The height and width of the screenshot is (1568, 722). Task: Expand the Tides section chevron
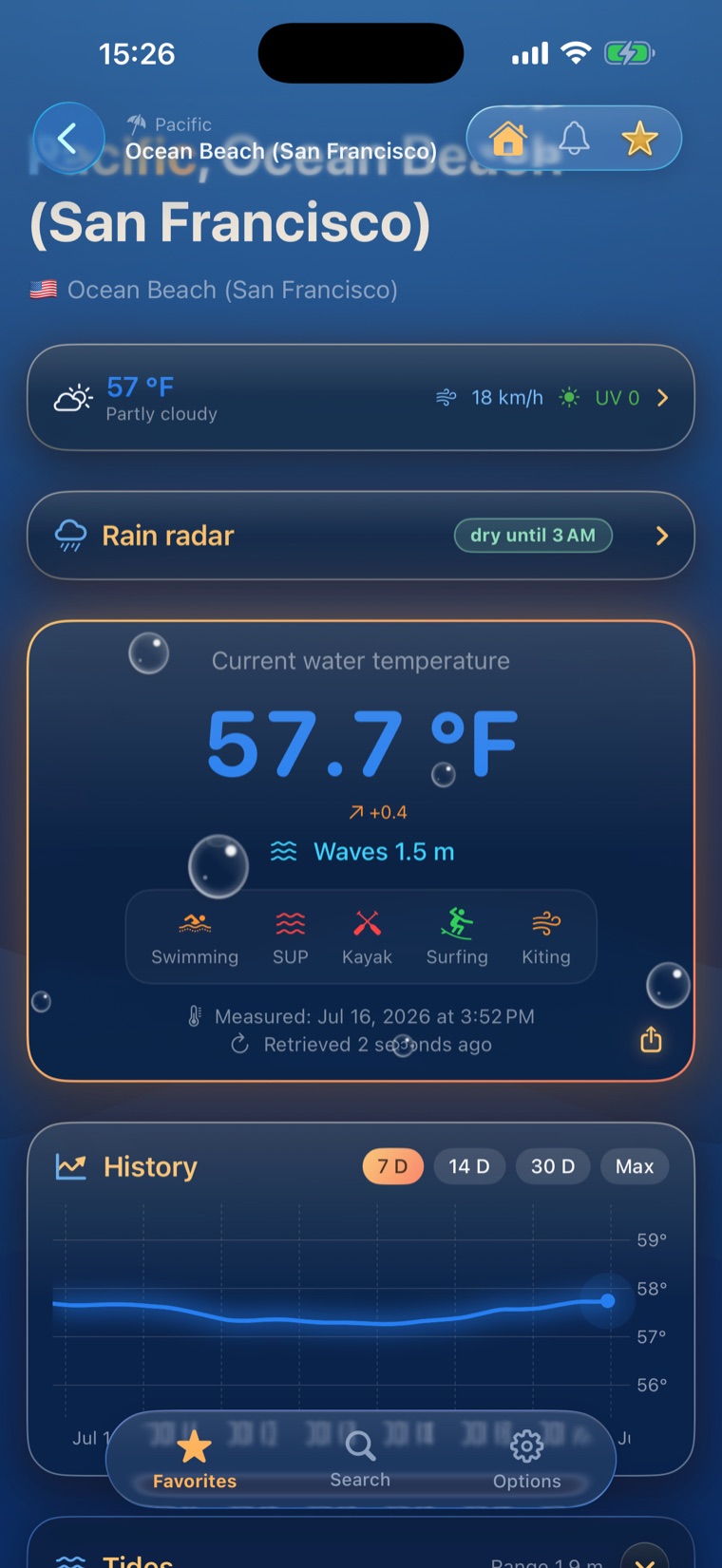click(x=645, y=1558)
